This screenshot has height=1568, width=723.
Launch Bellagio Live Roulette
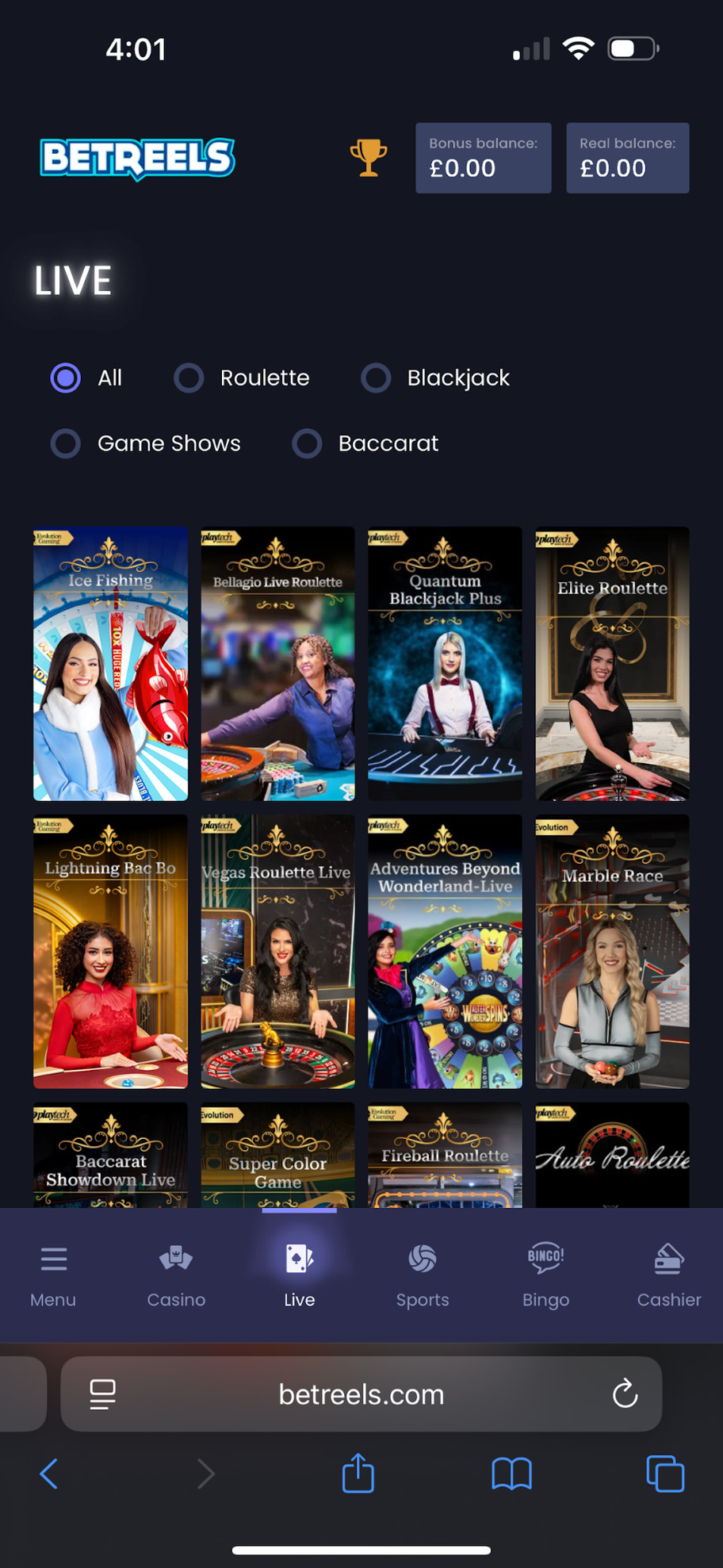[x=277, y=664]
